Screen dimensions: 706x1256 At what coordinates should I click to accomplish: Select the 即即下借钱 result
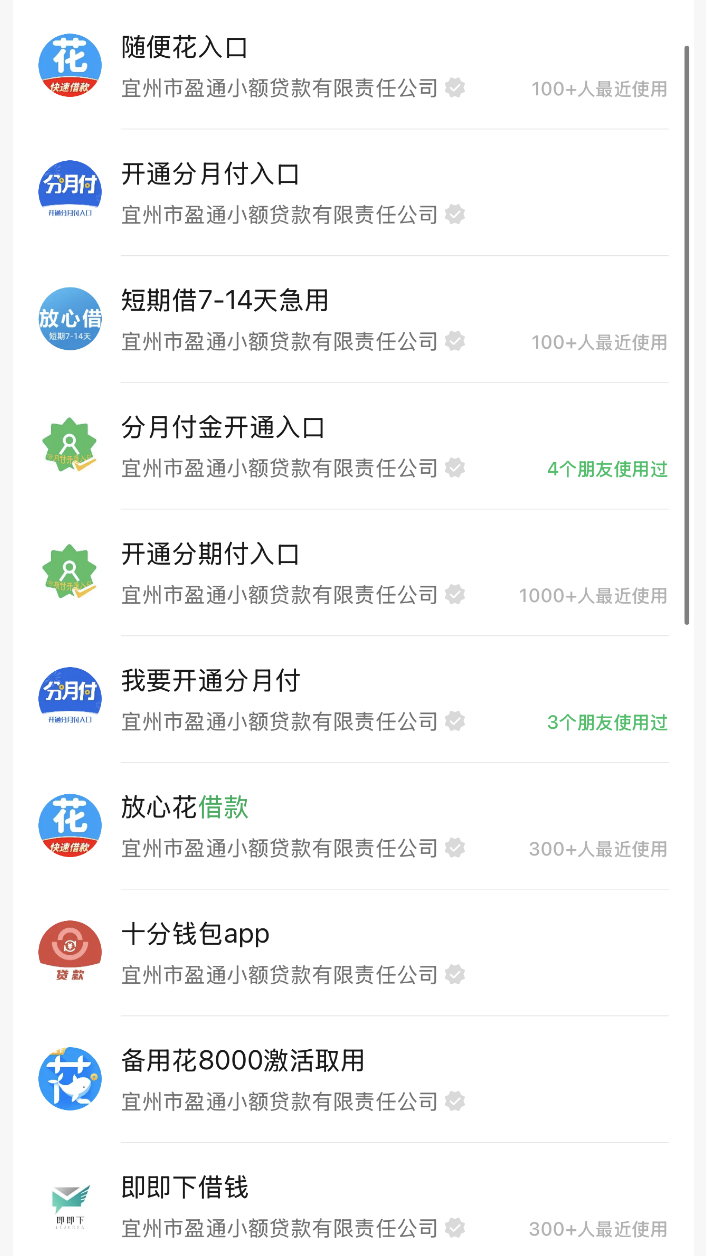[185, 1187]
